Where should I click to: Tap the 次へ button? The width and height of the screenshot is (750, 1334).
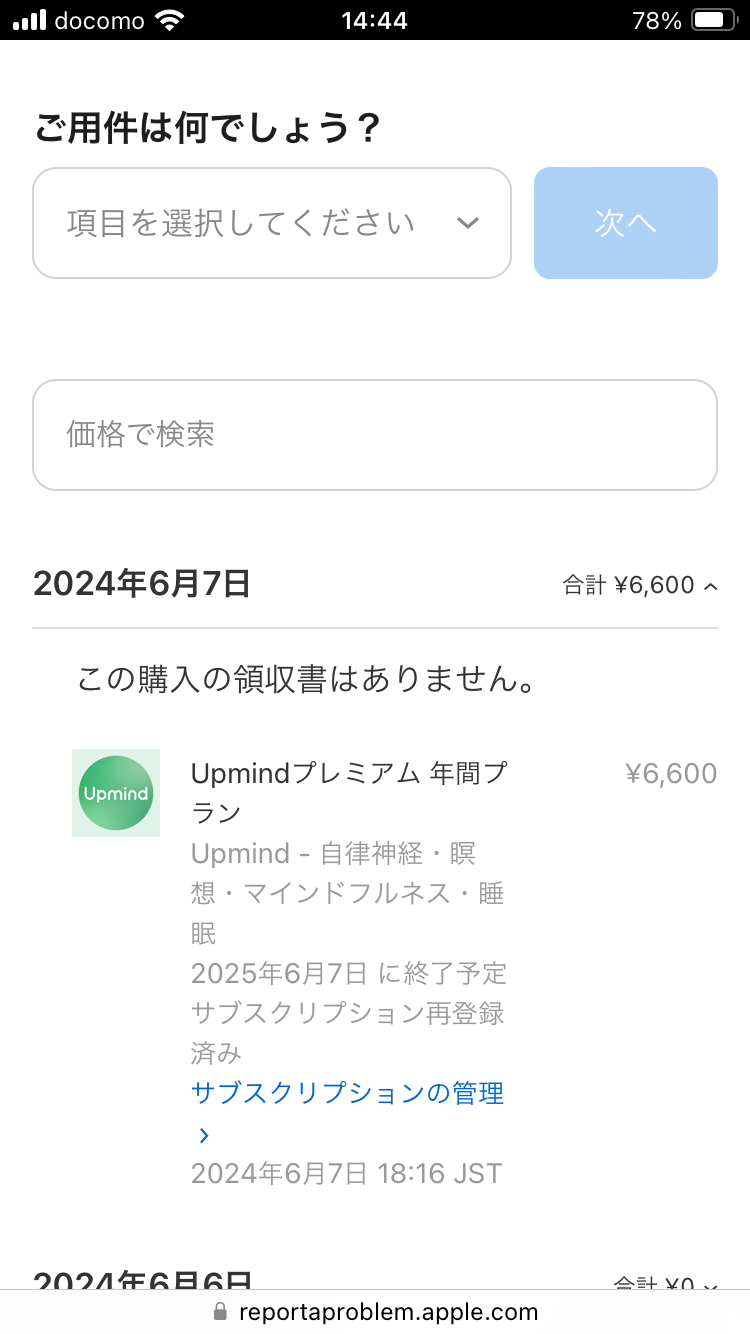point(625,223)
